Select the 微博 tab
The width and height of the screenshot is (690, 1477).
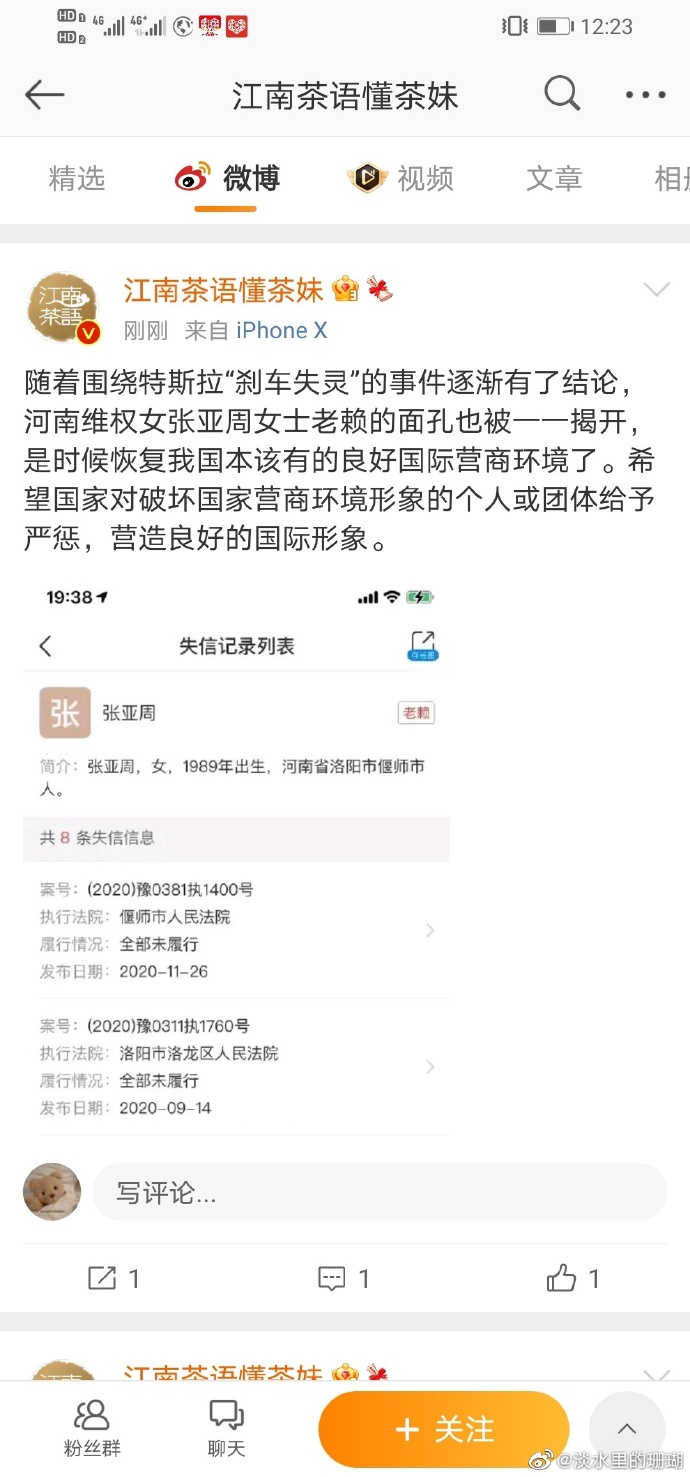[x=228, y=179]
